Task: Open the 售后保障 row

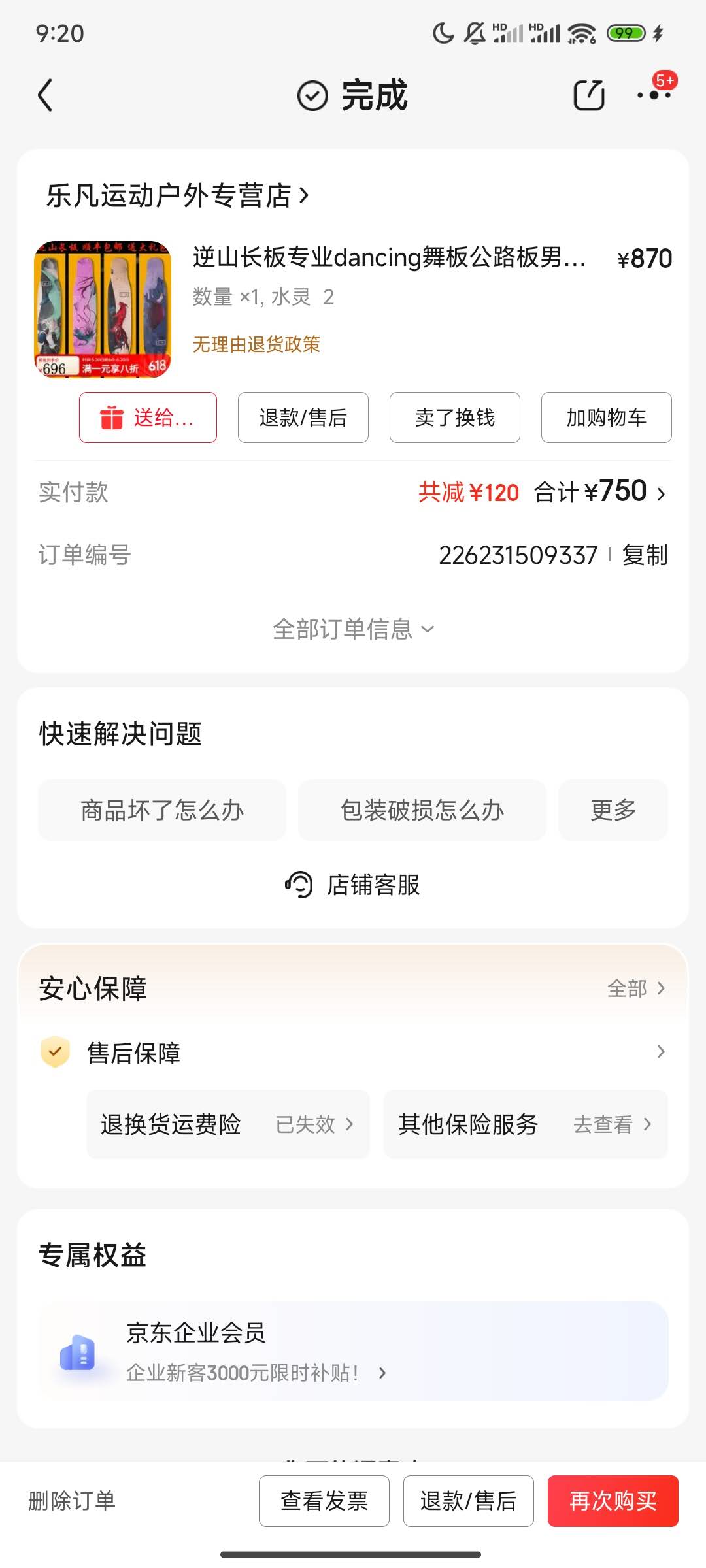Action: tap(353, 1052)
